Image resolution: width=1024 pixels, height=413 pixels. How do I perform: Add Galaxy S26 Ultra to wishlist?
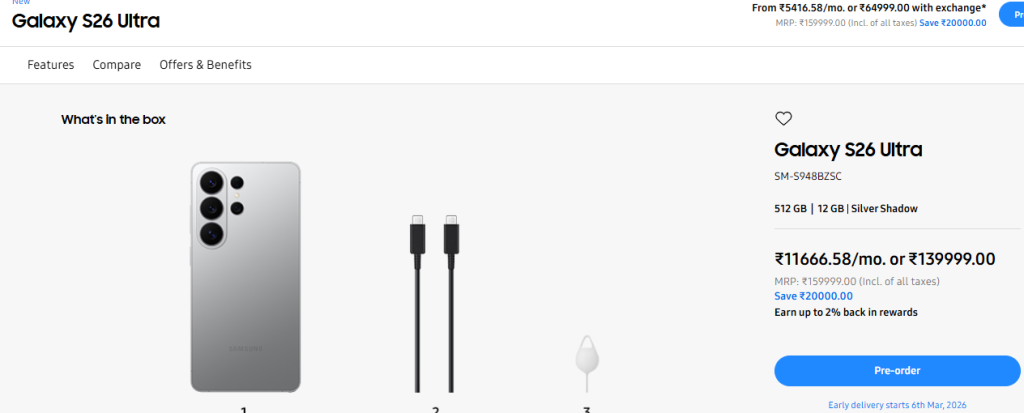click(x=783, y=118)
